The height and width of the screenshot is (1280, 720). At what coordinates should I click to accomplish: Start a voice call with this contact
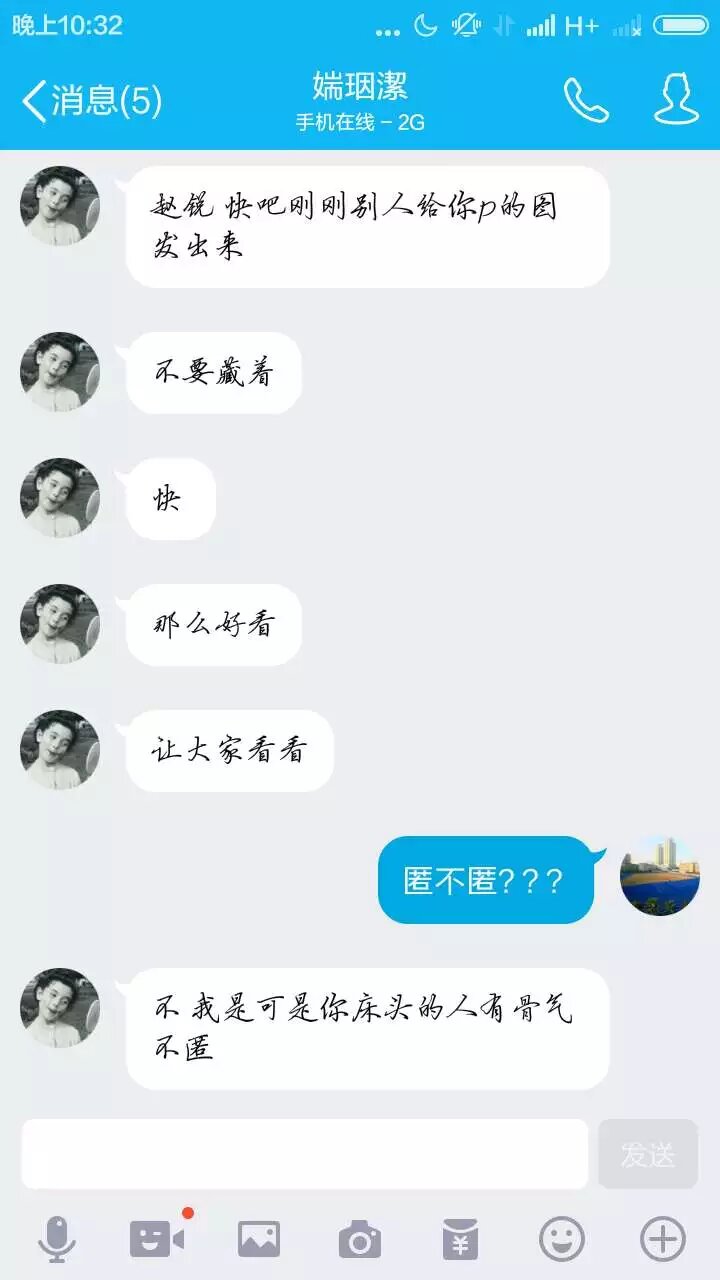click(x=585, y=100)
